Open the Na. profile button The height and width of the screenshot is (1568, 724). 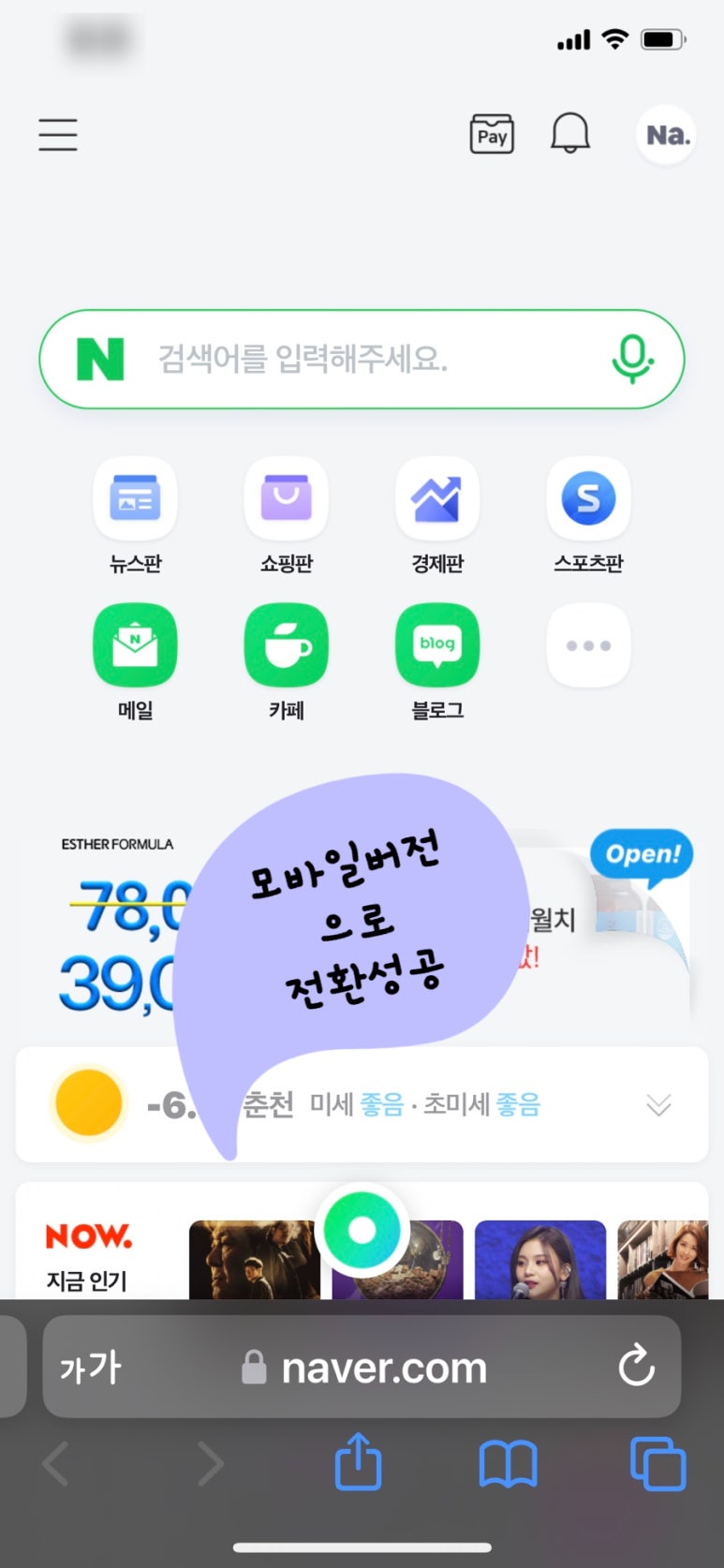pos(666,135)
